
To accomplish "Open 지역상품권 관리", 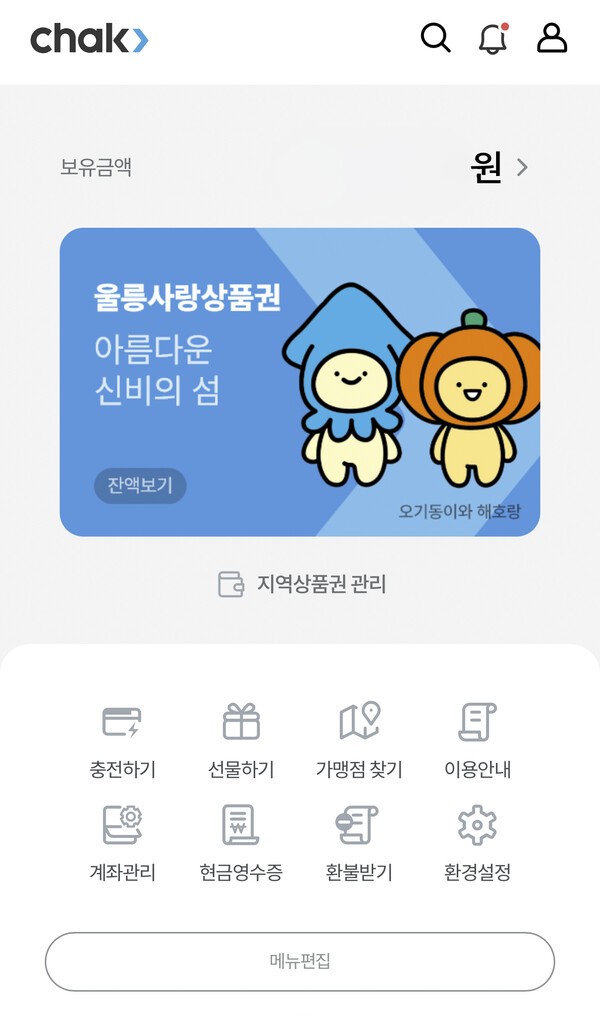I will pos(301,584).
